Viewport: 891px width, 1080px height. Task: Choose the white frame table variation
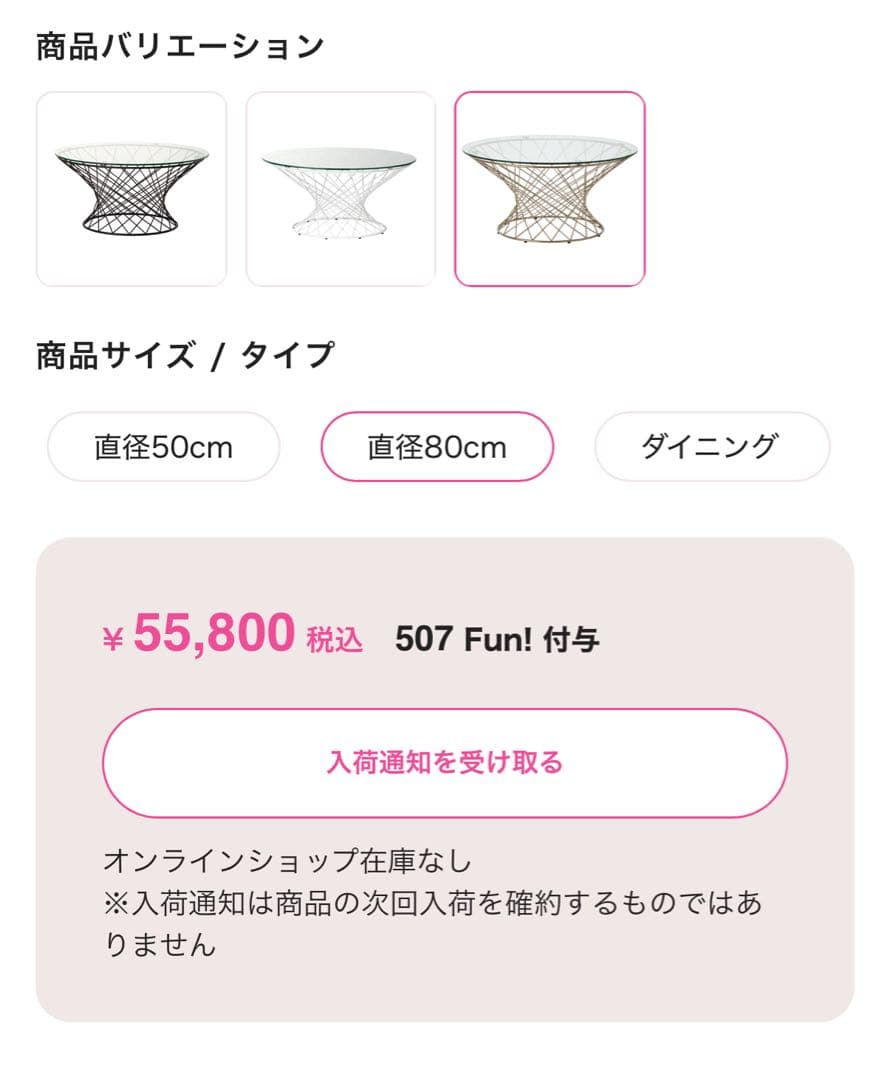pyautogui.click(x=341, y=189)
